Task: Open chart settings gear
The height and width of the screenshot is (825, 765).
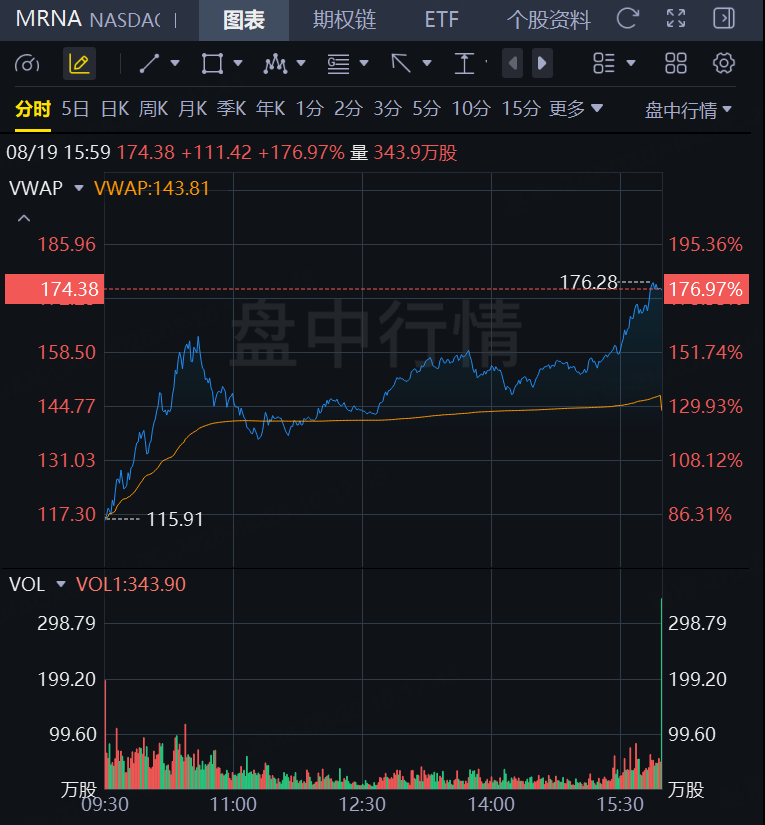Action: [x=724, y=63]
